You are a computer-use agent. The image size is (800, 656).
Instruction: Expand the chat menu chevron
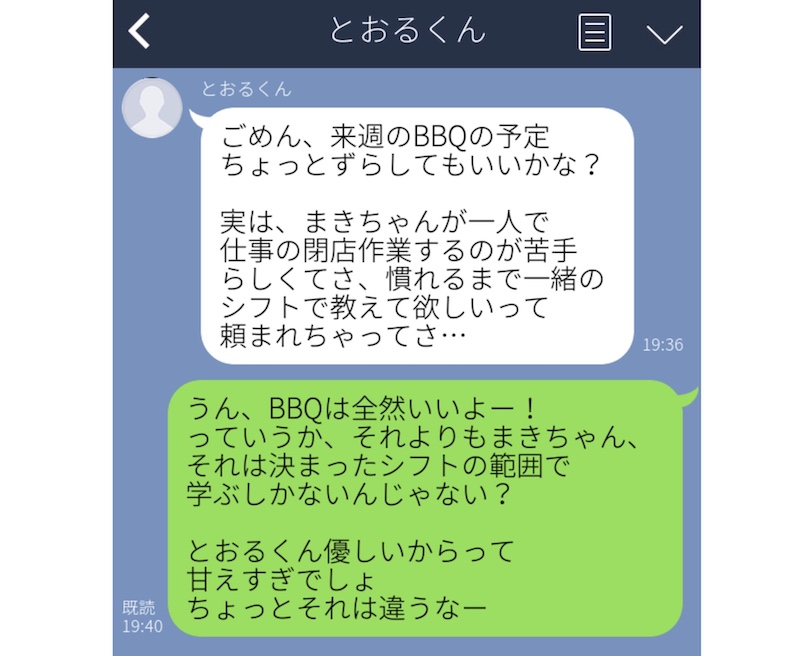click(x=663, y=34)
